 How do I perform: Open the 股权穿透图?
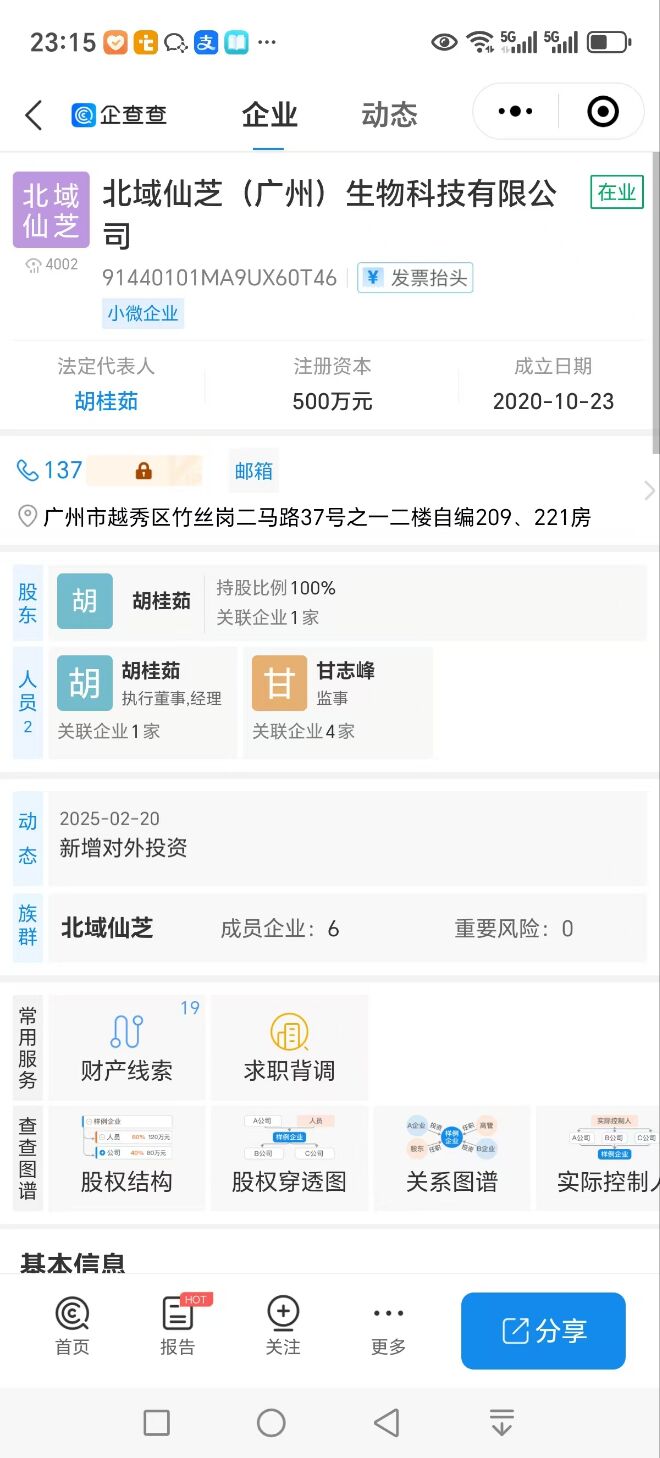(290, 1157)
